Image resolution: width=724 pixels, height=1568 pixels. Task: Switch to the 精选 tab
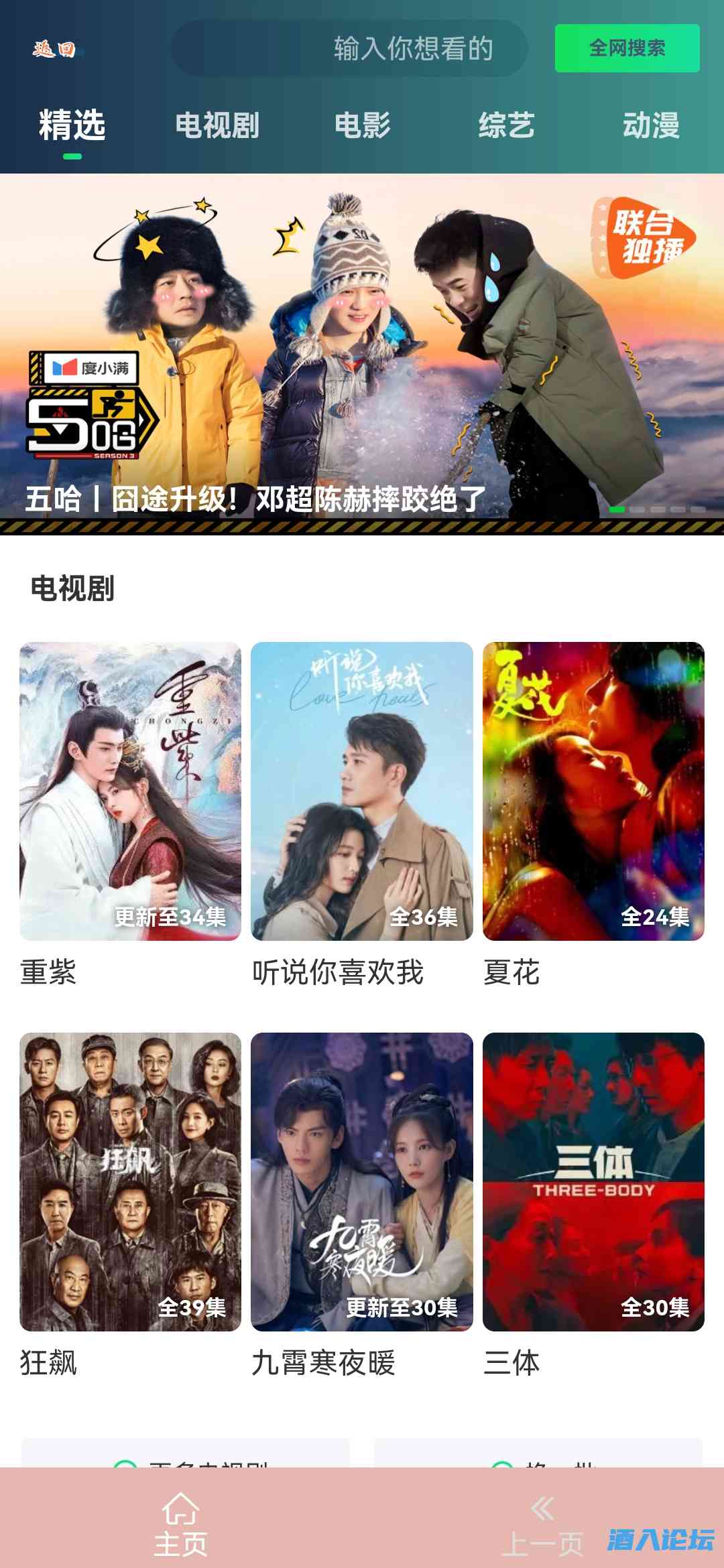point(72,126)
